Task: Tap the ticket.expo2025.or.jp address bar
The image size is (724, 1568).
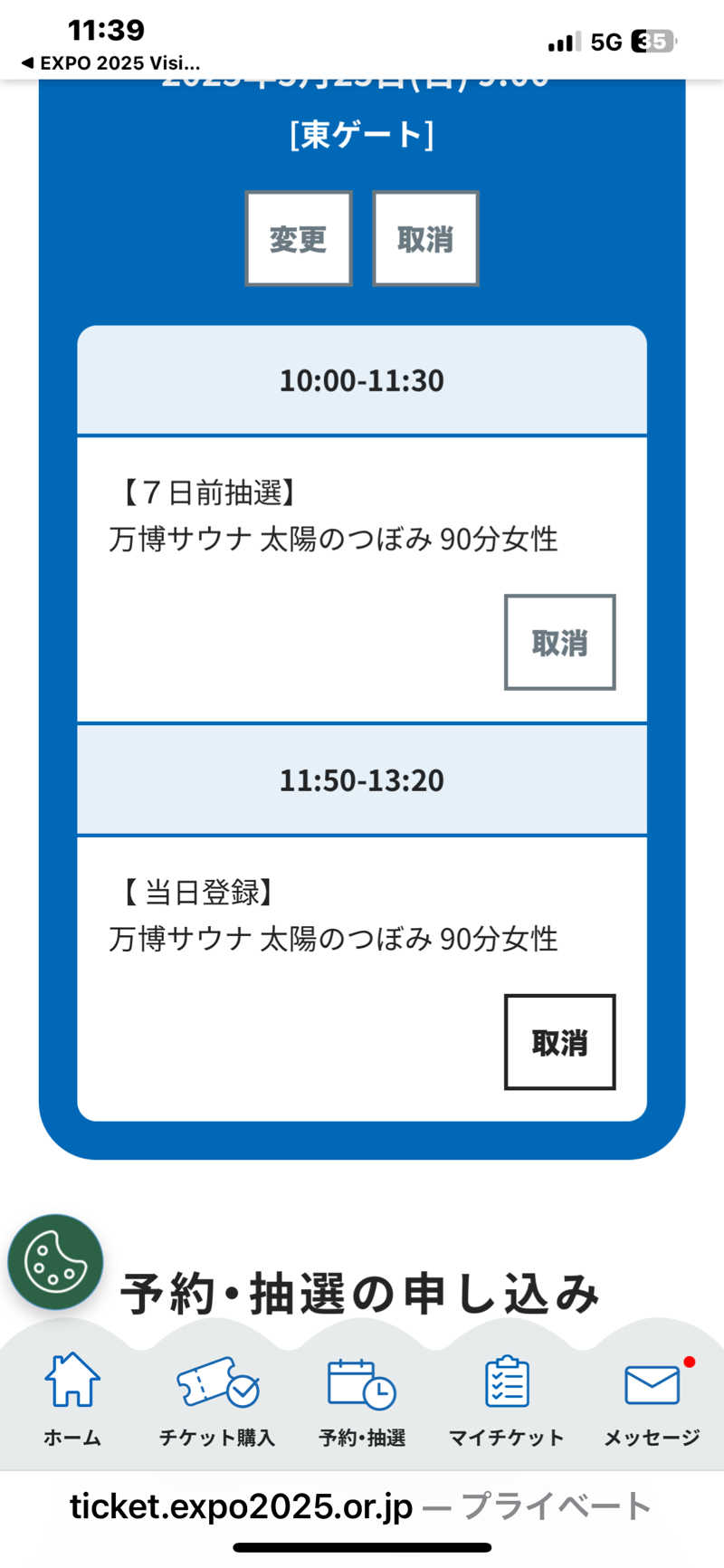Action: [360, 1506]
